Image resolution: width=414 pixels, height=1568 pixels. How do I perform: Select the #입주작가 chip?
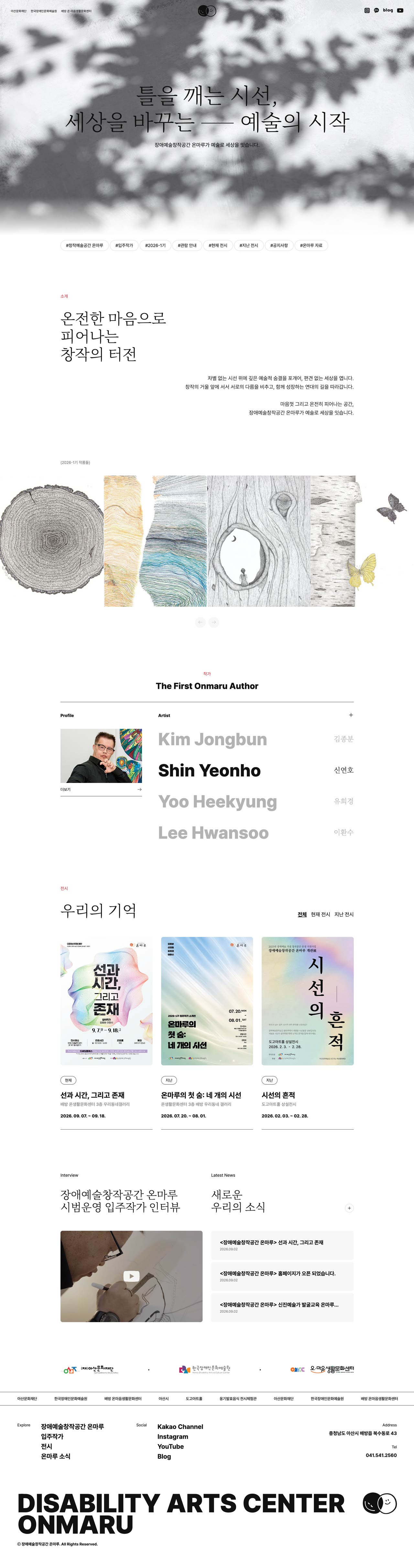(125, 245)
